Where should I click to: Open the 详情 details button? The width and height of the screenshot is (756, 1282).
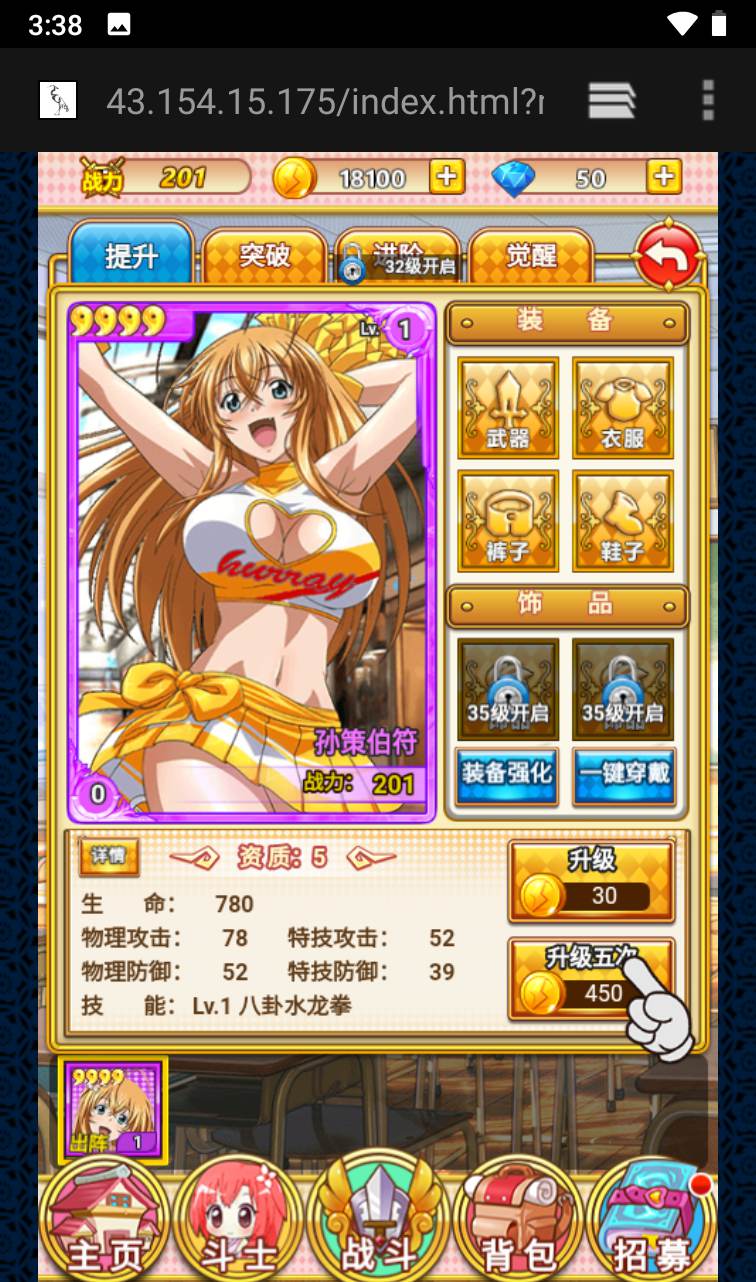108,857
